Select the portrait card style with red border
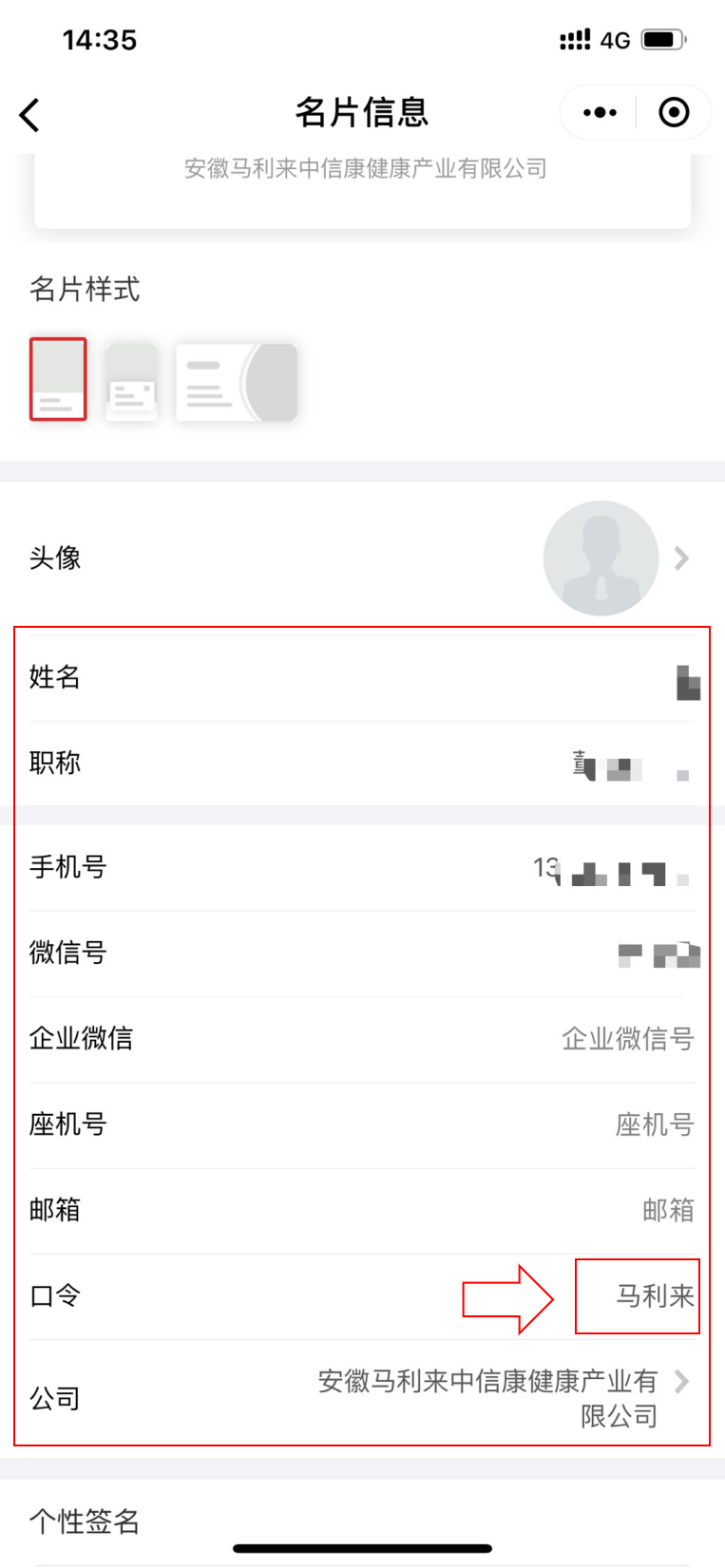Viewport: 725px width, 1568px height. click(58, 379)
